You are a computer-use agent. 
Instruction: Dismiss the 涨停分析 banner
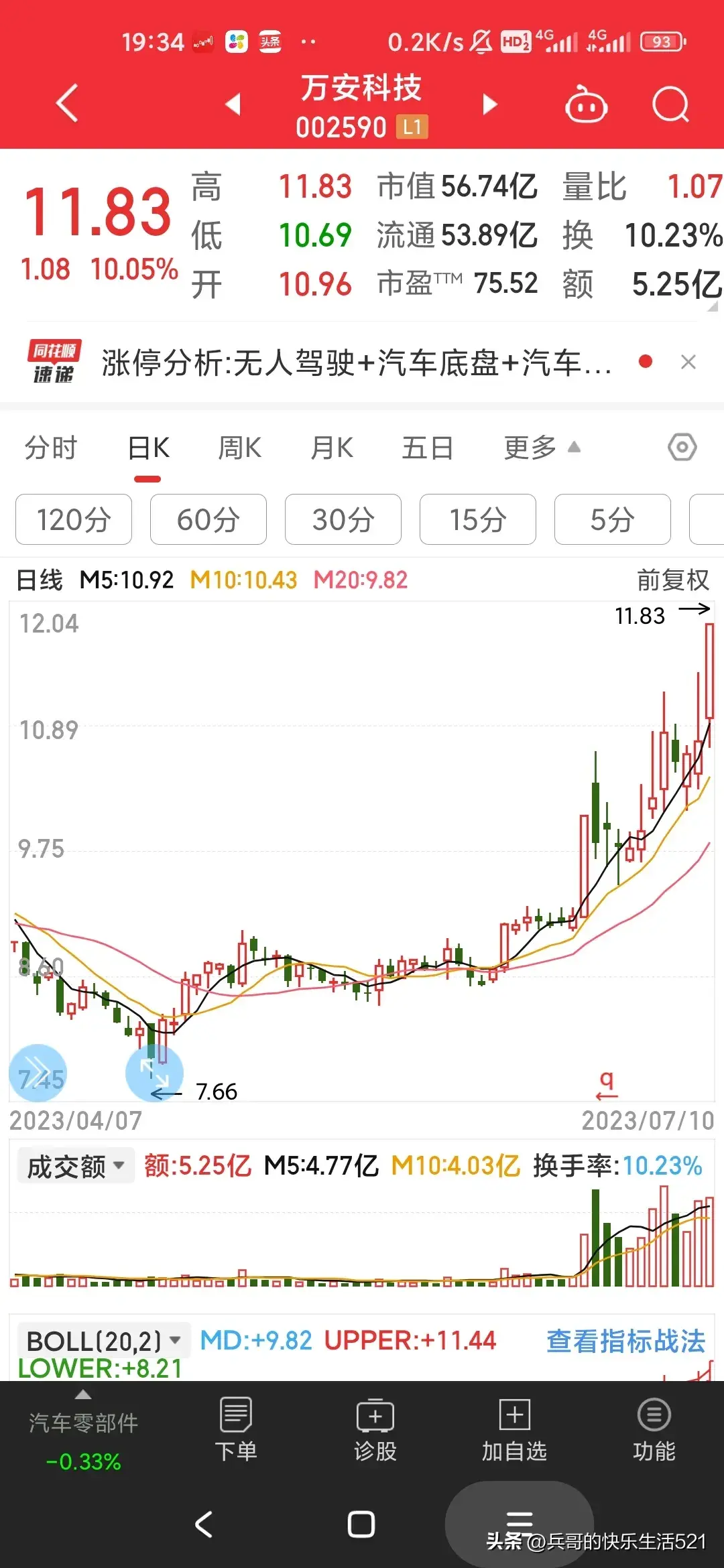point(688,363)
